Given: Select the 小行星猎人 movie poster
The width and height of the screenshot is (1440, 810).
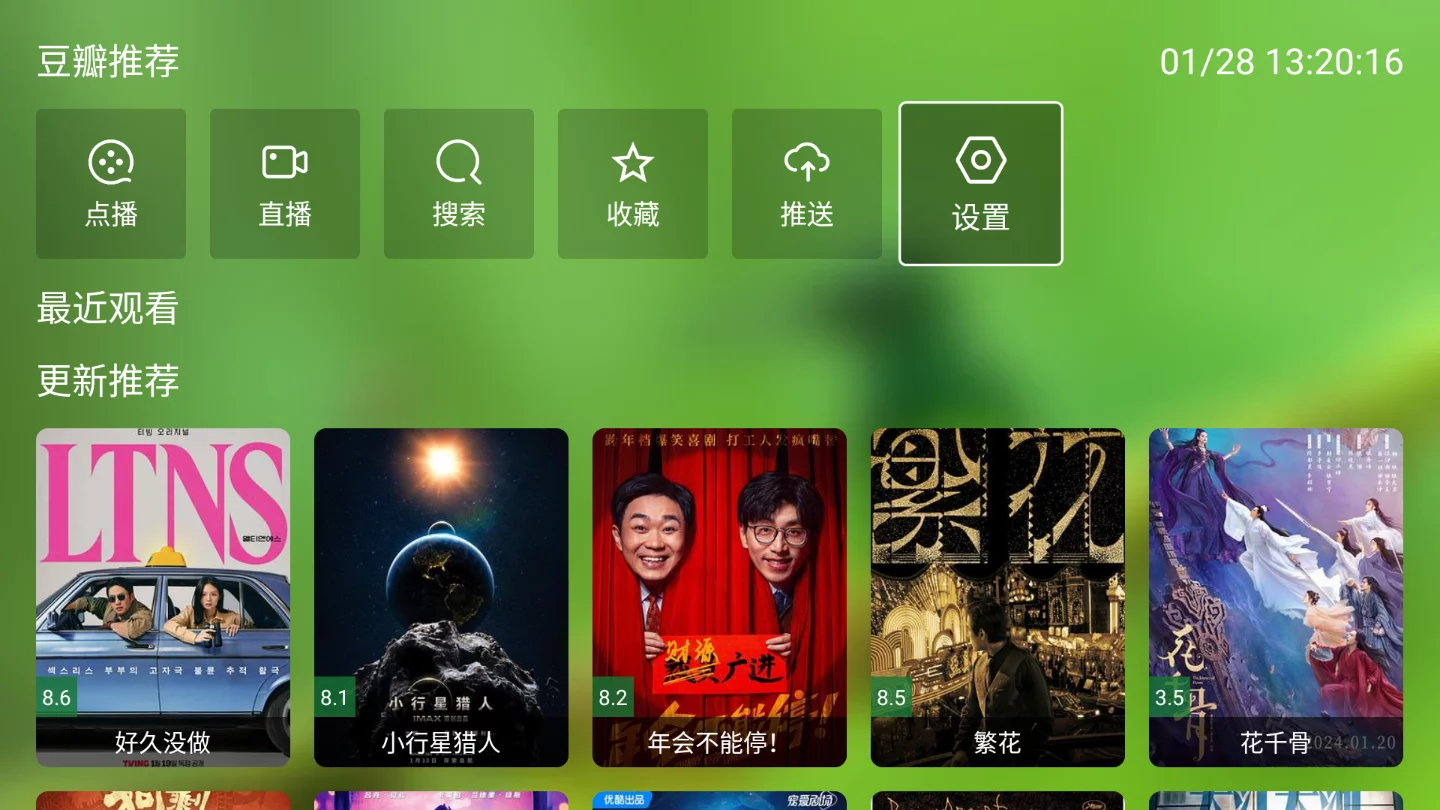Looking at the screenshot, I should pos(441,597).
